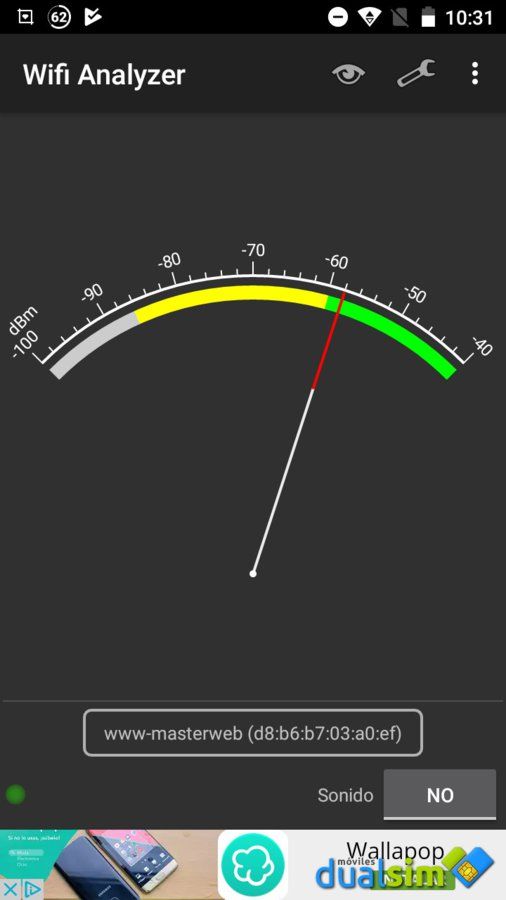
Task: Open the Wallapop ad banner
Action: [x=253, y=864]
